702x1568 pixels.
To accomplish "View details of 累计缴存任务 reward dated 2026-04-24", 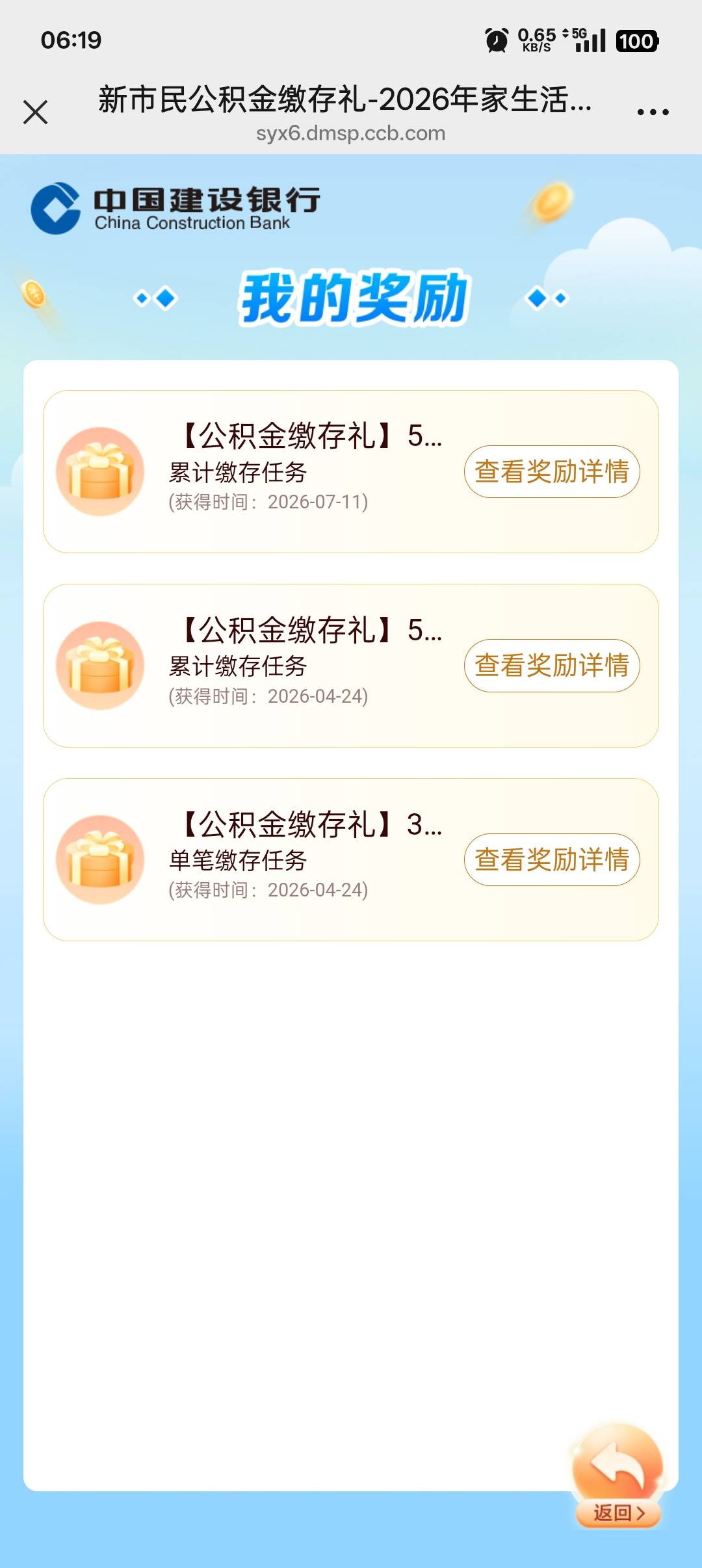I will 552,665.
